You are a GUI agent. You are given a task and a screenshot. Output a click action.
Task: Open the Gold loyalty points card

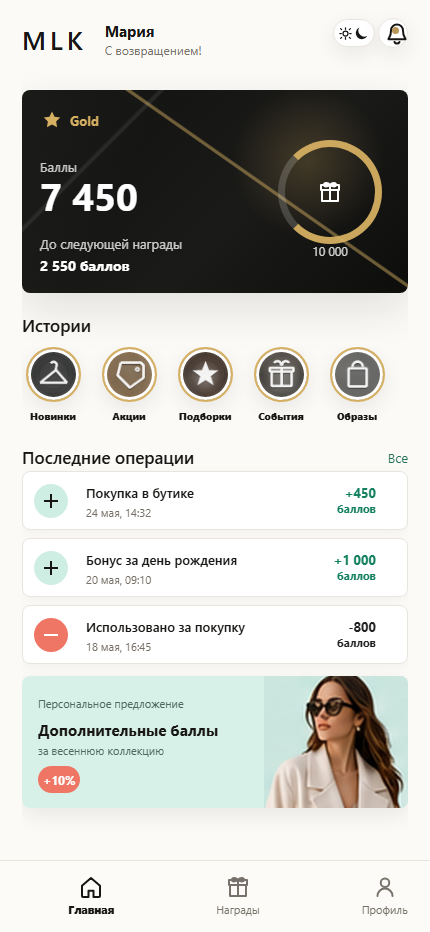pyautogui.click(x=215, y=191)
